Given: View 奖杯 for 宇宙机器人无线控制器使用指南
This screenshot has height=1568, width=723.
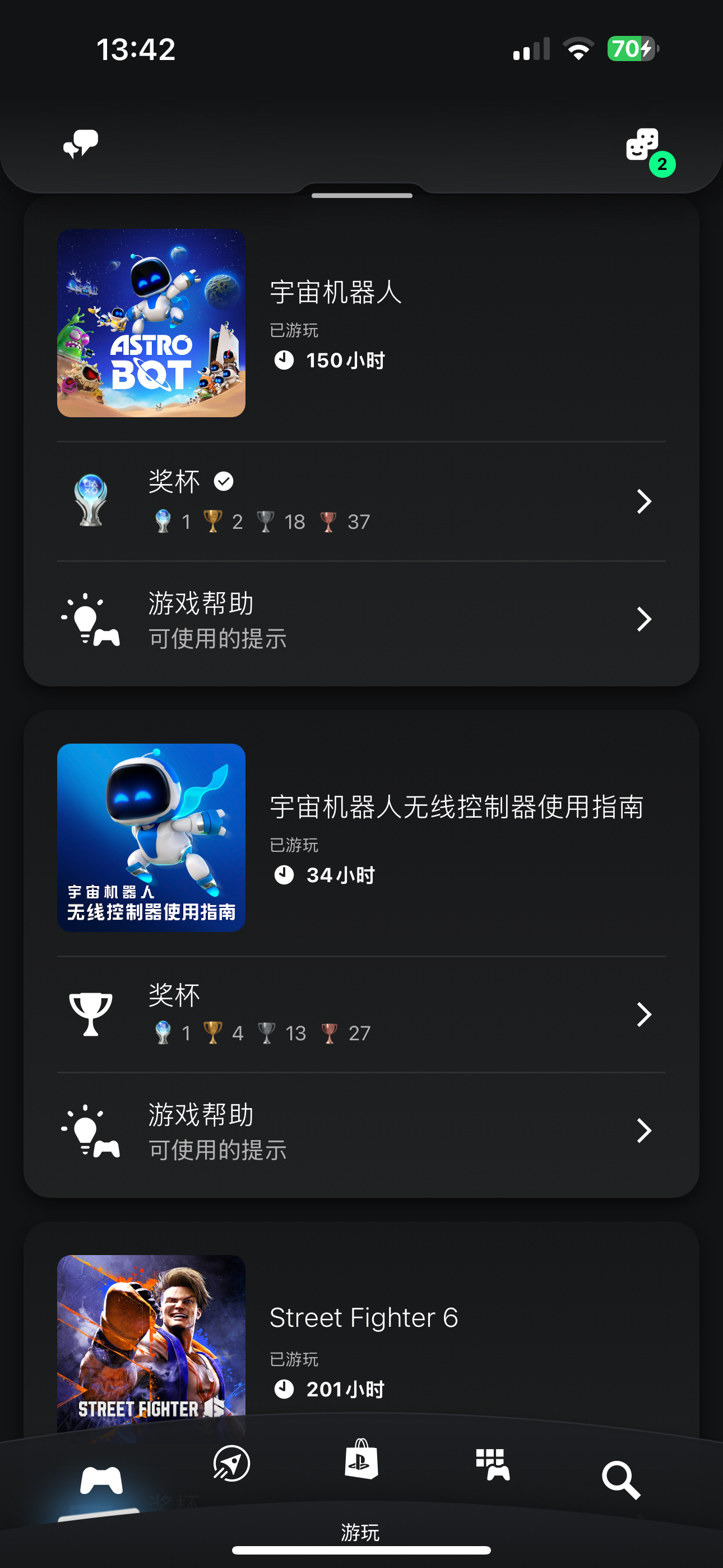Looking at the screenshot, I should click(x=361, y=1014).
